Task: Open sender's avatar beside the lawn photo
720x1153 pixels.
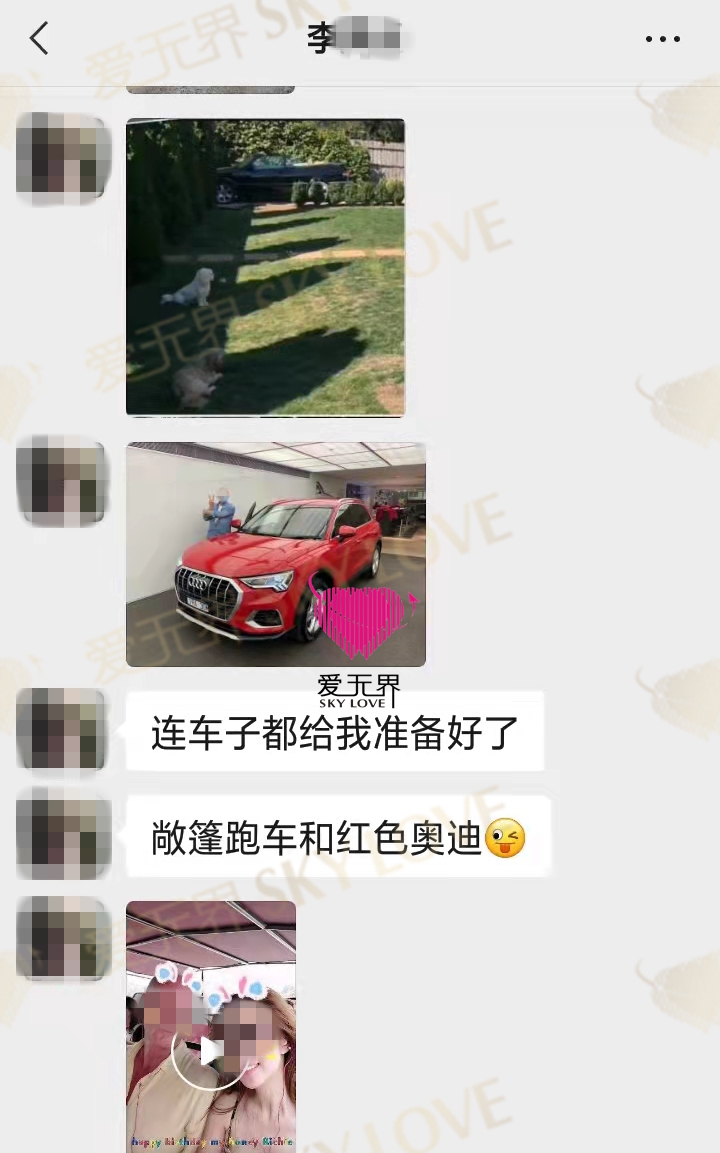Action: (x=62, y=159)
